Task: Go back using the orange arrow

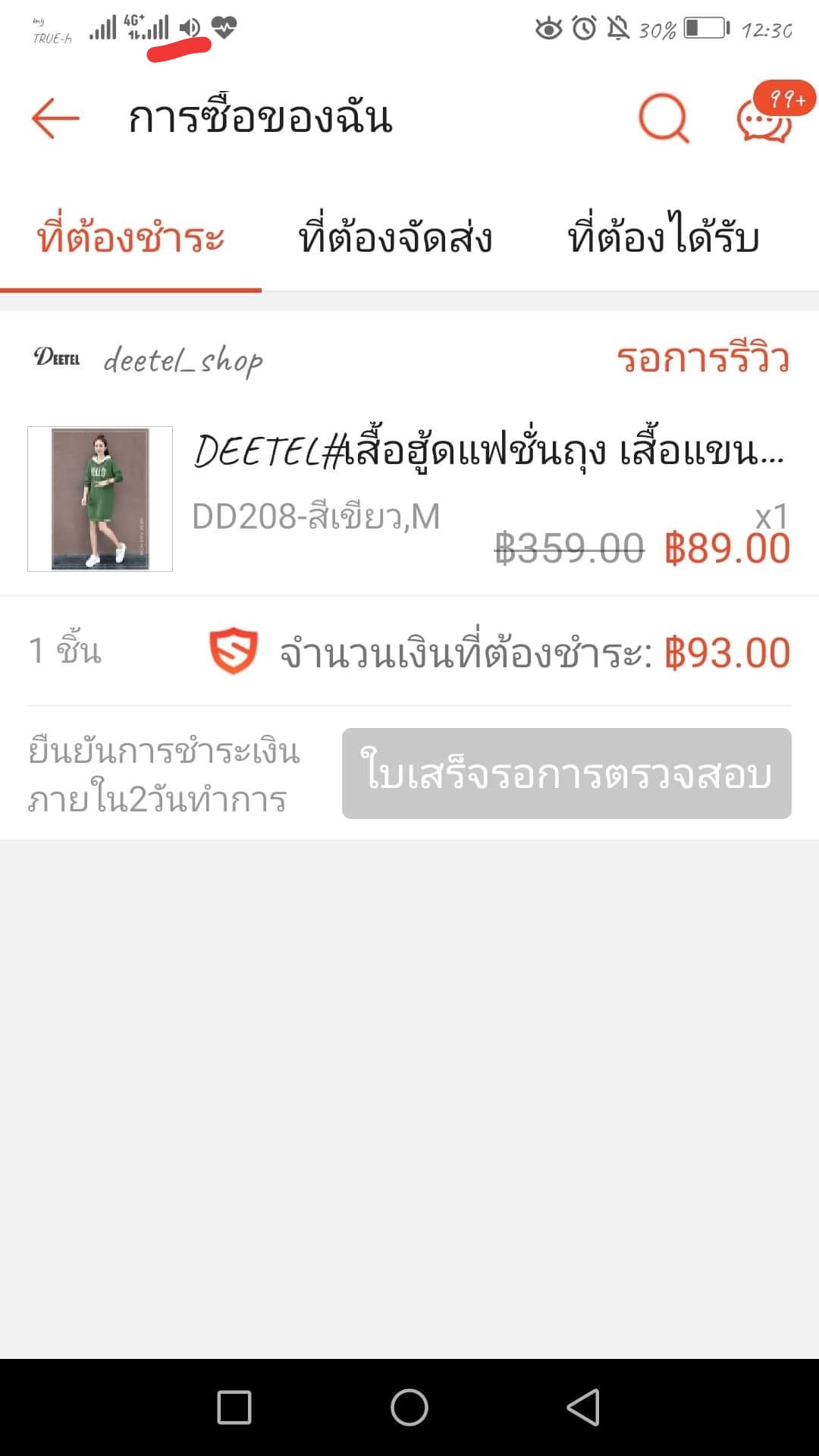Action: tap(55, 118)
